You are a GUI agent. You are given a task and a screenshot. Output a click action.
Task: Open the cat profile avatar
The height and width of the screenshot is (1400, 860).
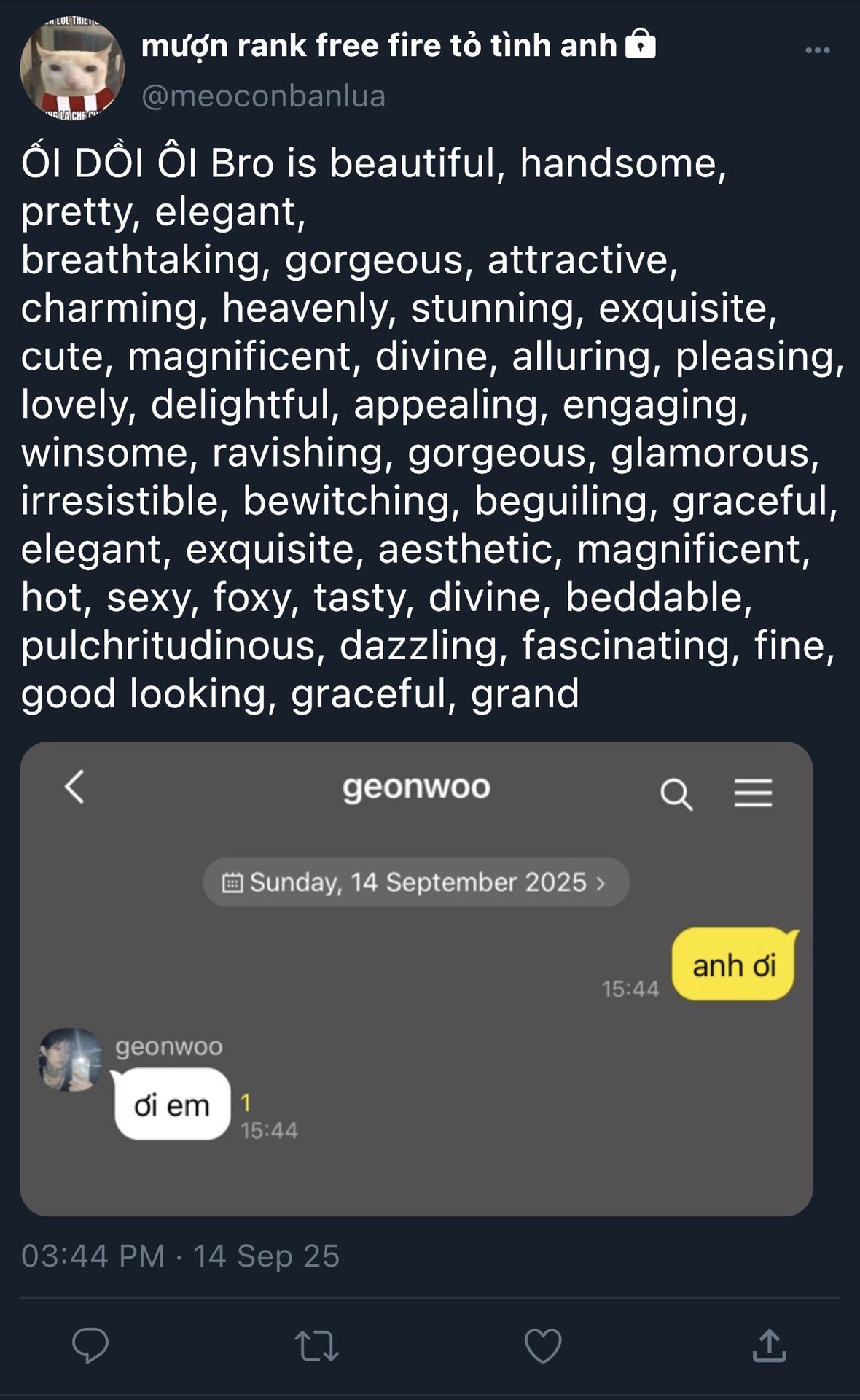(x=71, y=68)
